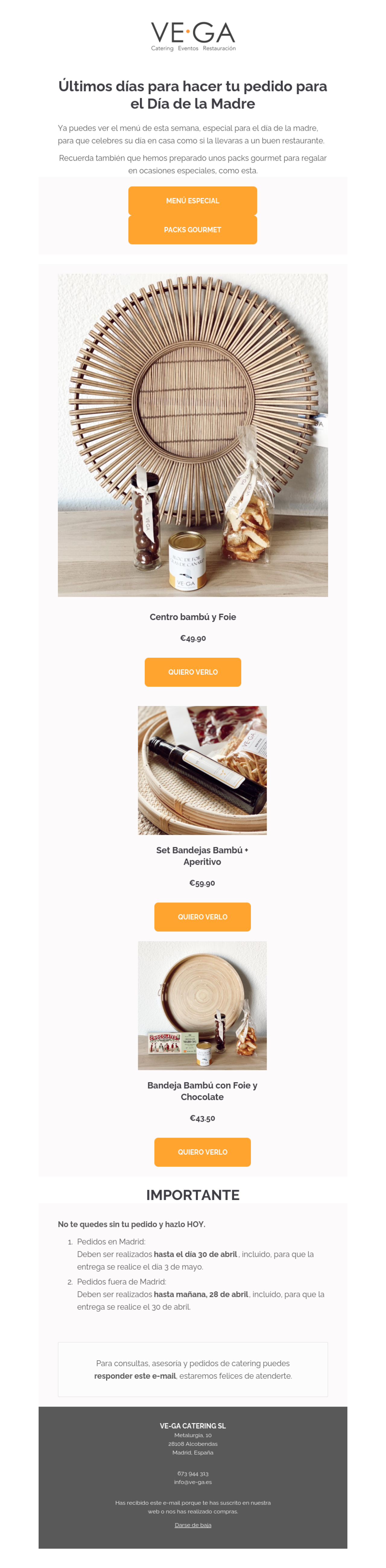Open the Bandeja Bambú con Foie y Chocolate image
Screen dimensions: 386x1568
click(202, 1006)
